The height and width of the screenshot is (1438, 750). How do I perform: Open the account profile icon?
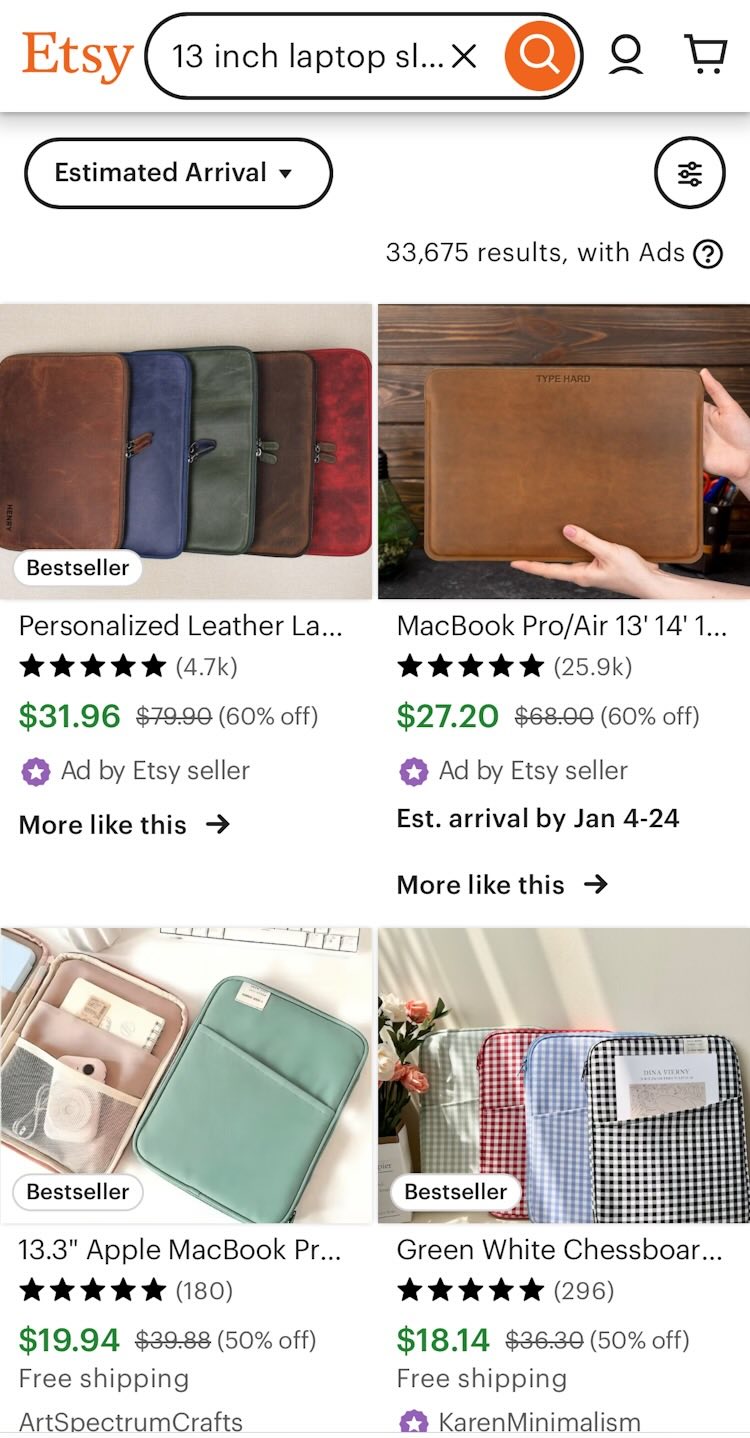point(626,56)
